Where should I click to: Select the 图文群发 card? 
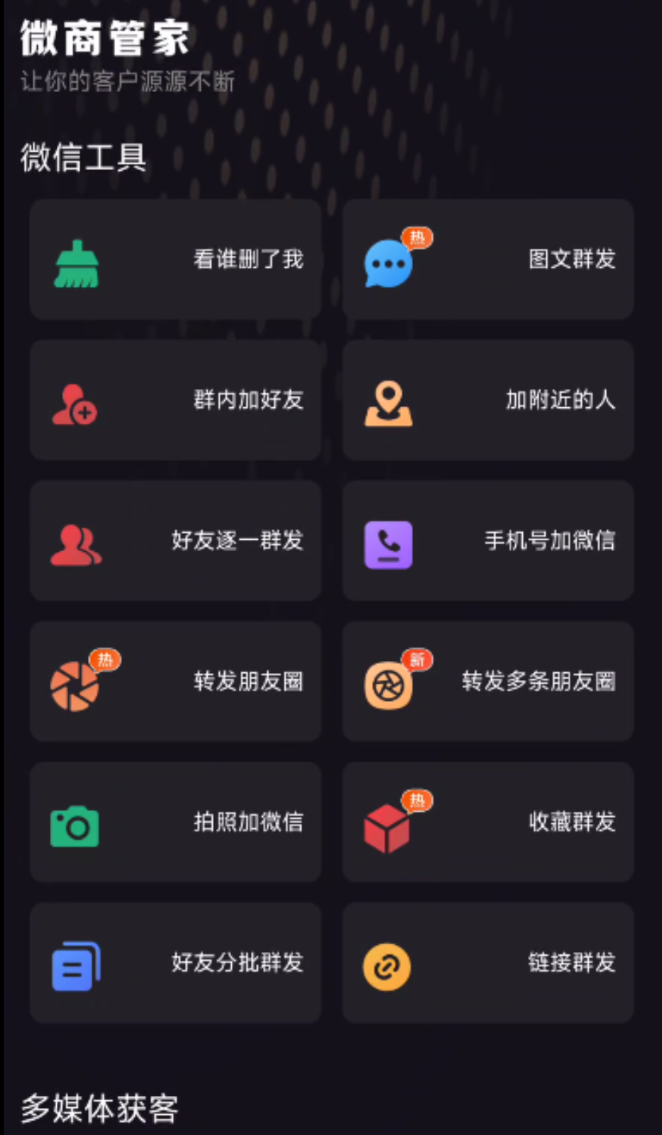pos(488,260)
